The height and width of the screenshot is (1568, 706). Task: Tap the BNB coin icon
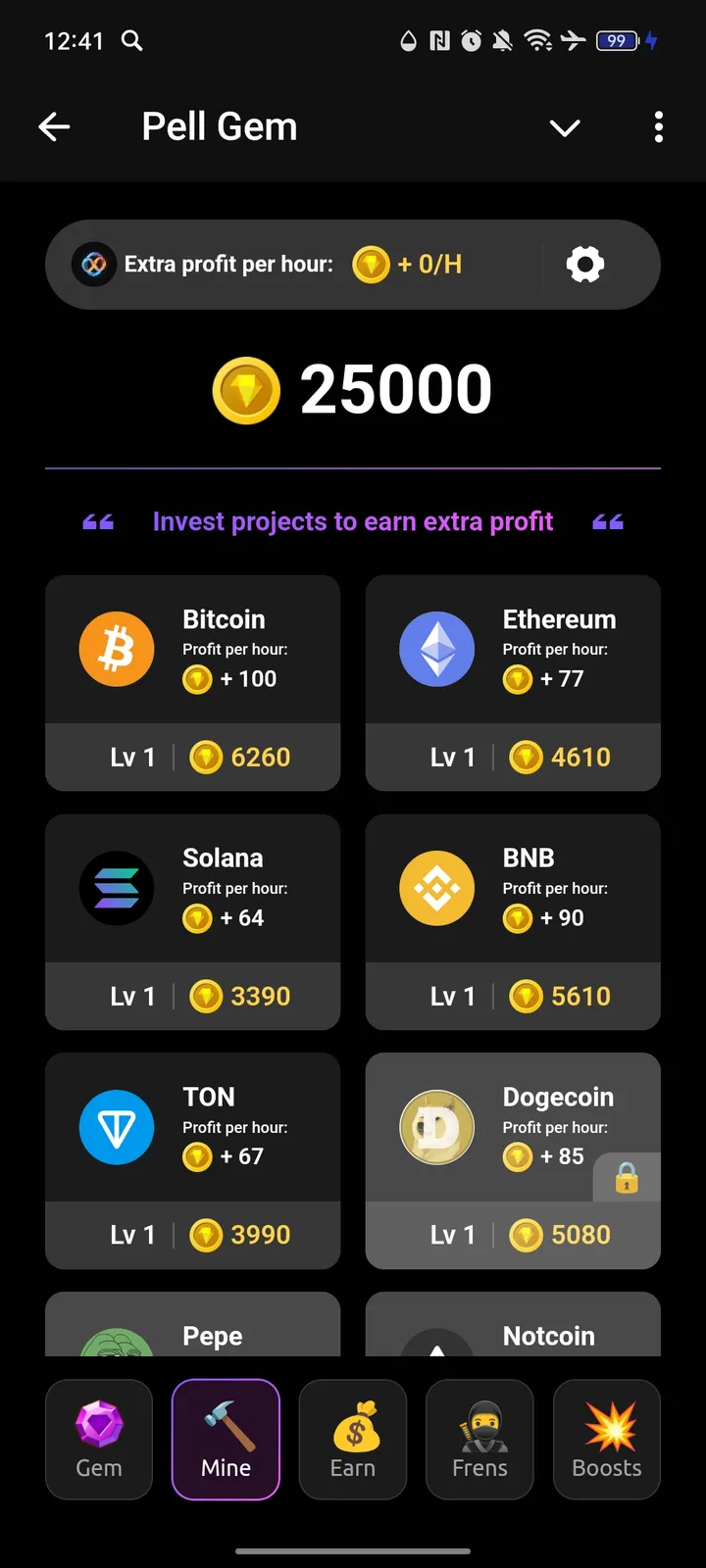pos(437,888)
